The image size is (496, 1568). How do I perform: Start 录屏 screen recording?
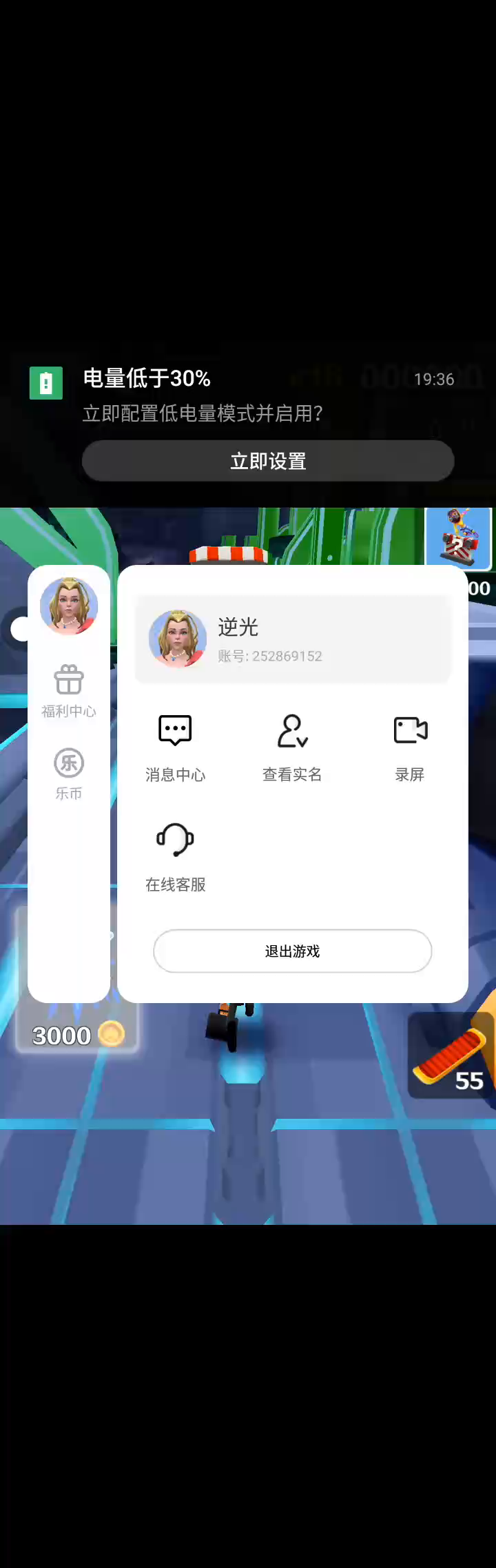point(410,747)
